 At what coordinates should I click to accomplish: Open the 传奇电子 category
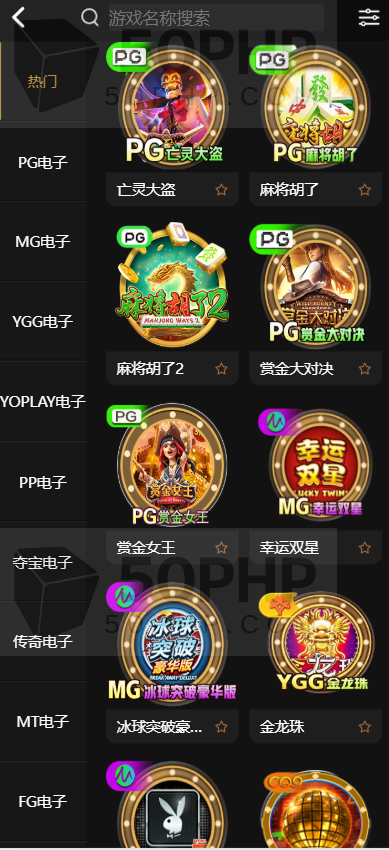[43, 641]
